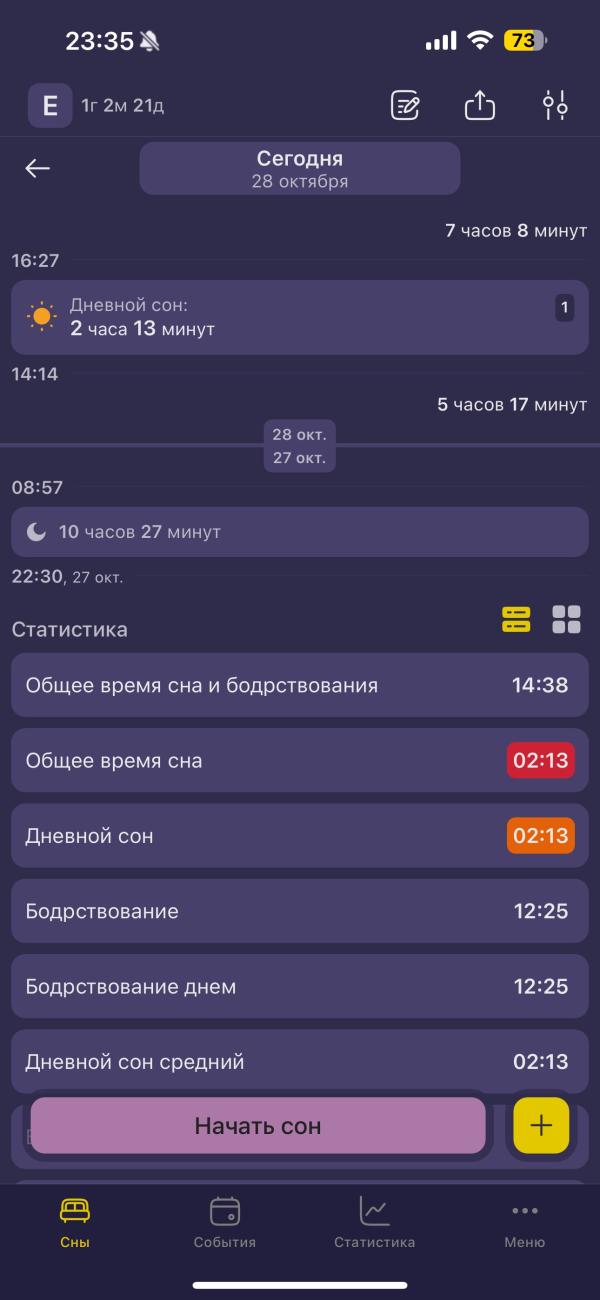Open the date picker for Сегодня
The width and height of the screenshot is (600, 1300).
[300, 168]
